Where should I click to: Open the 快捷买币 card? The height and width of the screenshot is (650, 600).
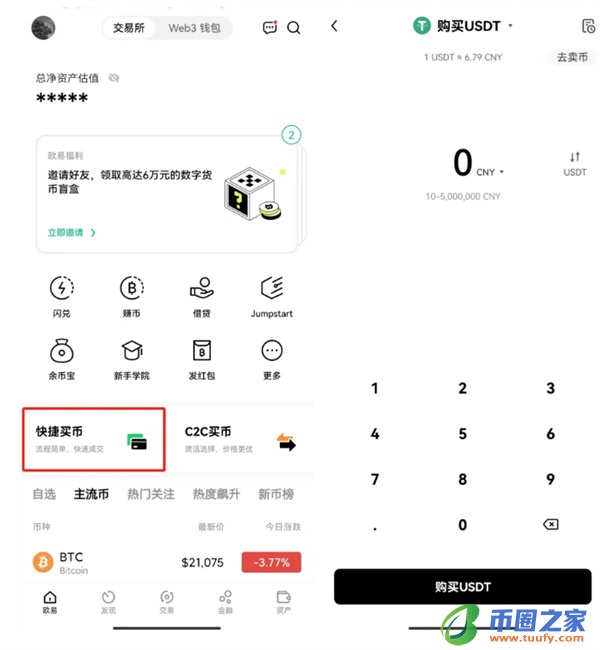pos(93,440)
